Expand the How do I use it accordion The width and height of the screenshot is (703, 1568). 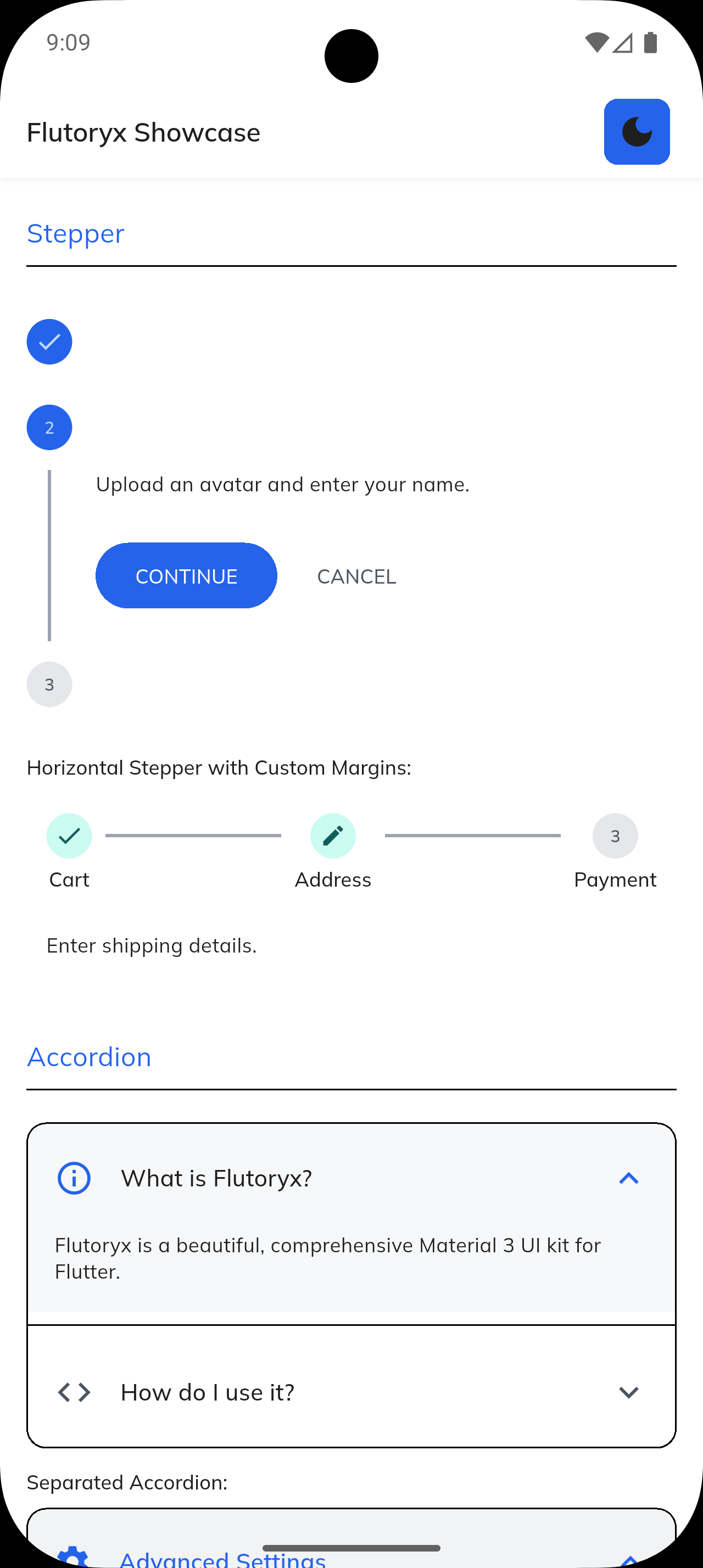(x=629, y=1392)
